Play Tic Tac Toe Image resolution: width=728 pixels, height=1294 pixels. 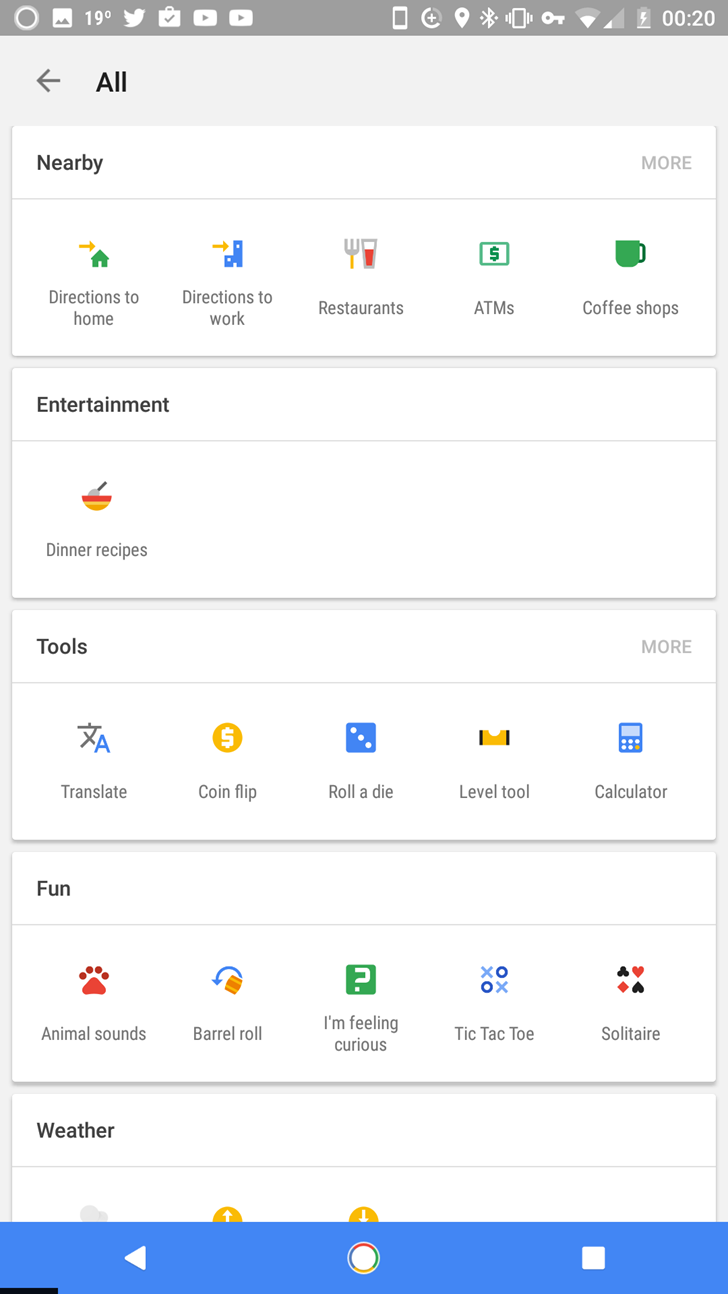[494, 1004]
